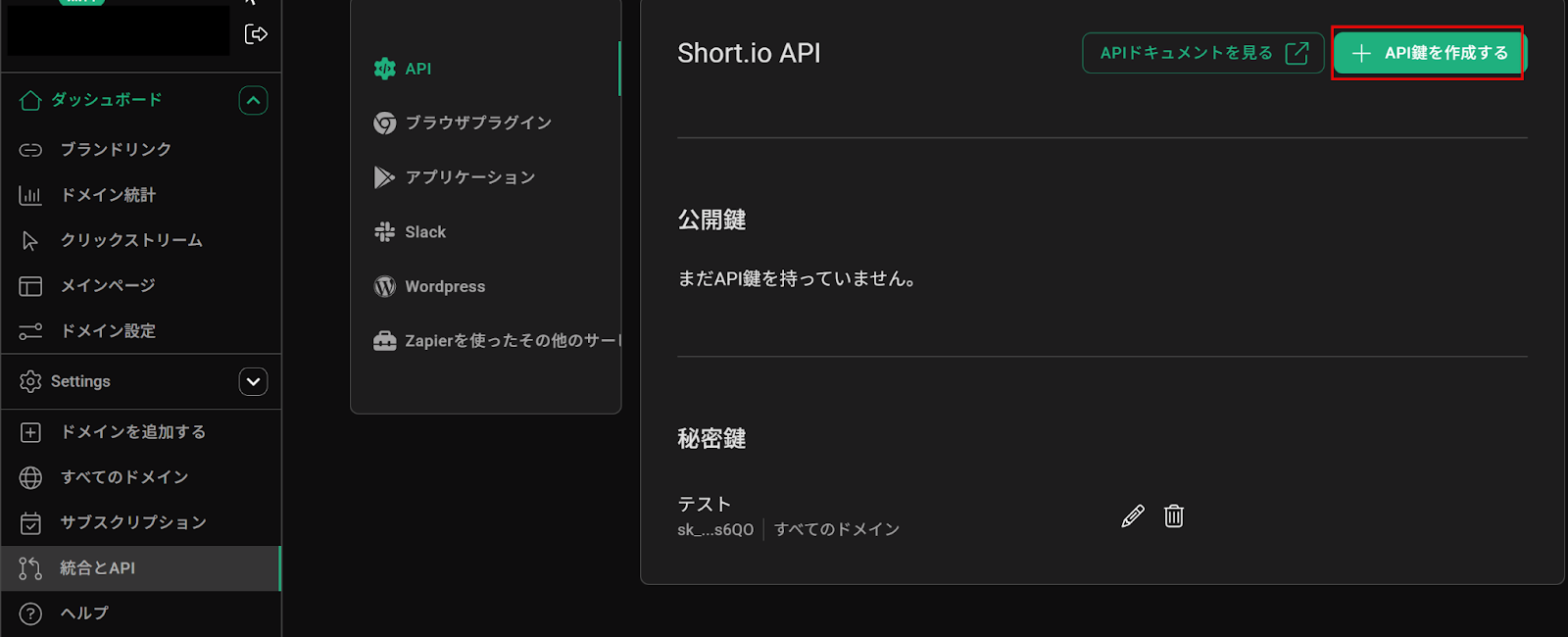This screenshot has height=637, width=1568.
Task: Go to メインページ
Action: pyautogui.click(x=108, y=285)
